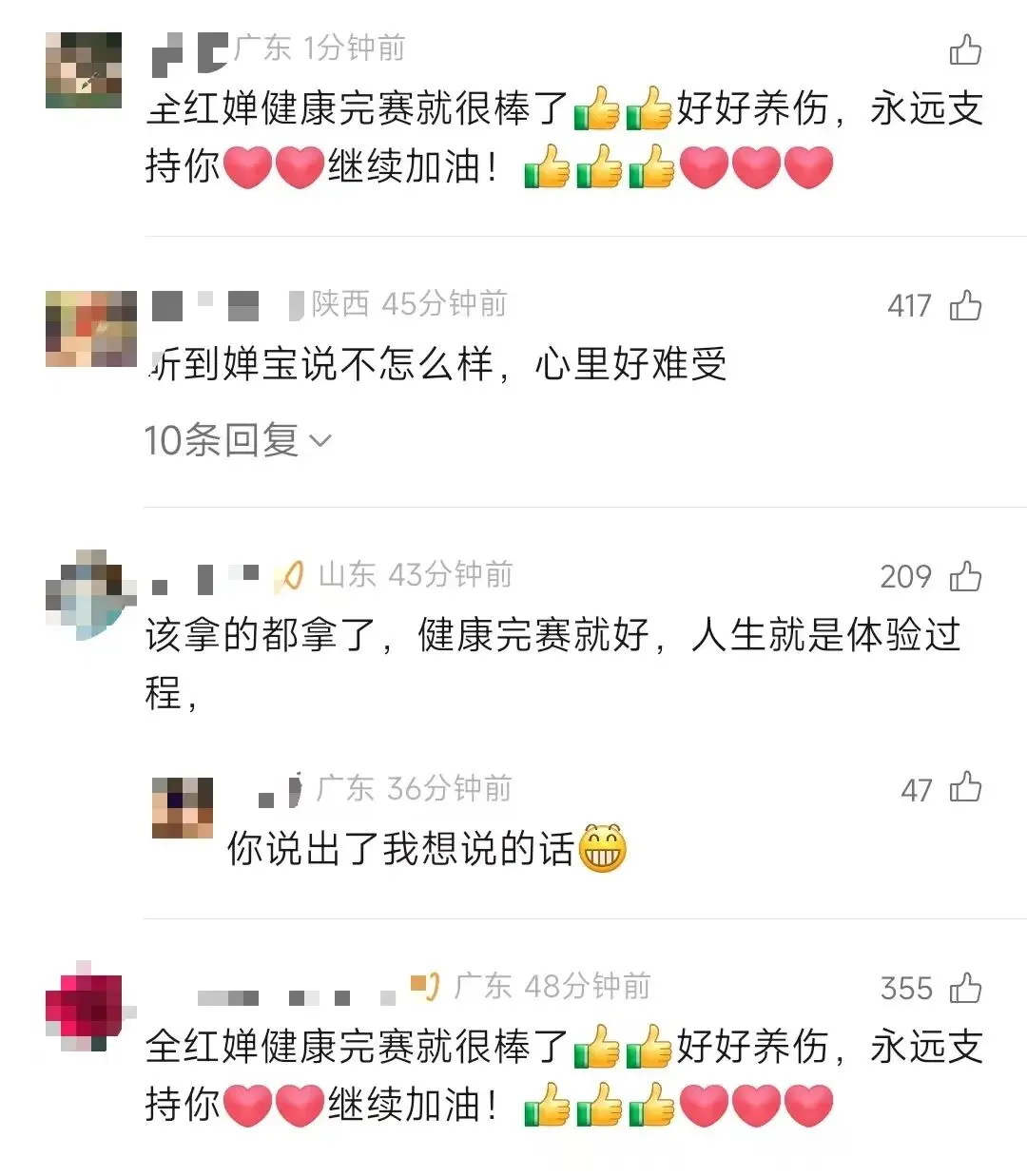
Task: Like the Guangdong comment posted 1分钟前
Action: (965, 49)
